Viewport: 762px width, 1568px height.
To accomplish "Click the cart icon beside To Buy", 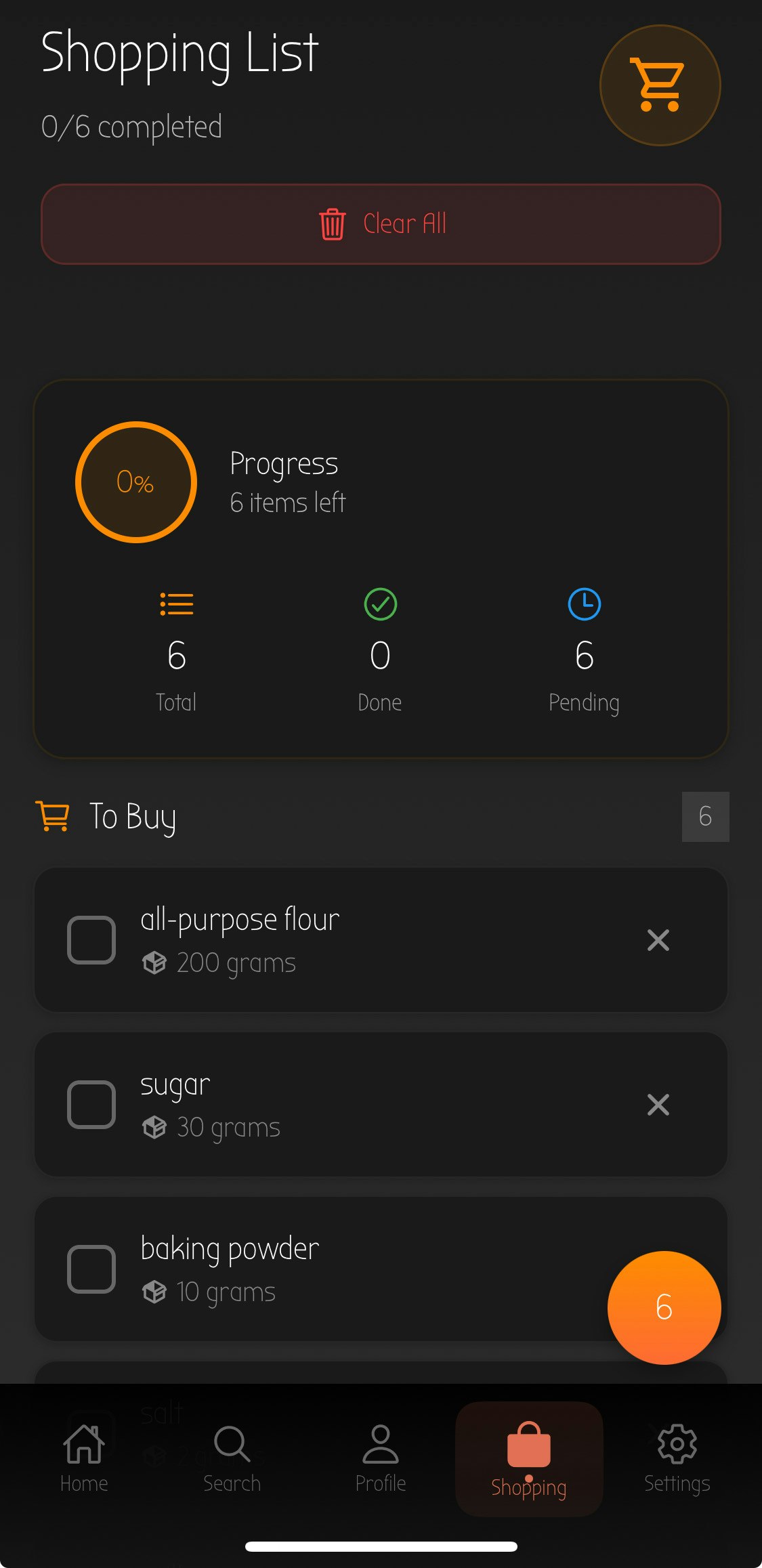I will (54, 816).
